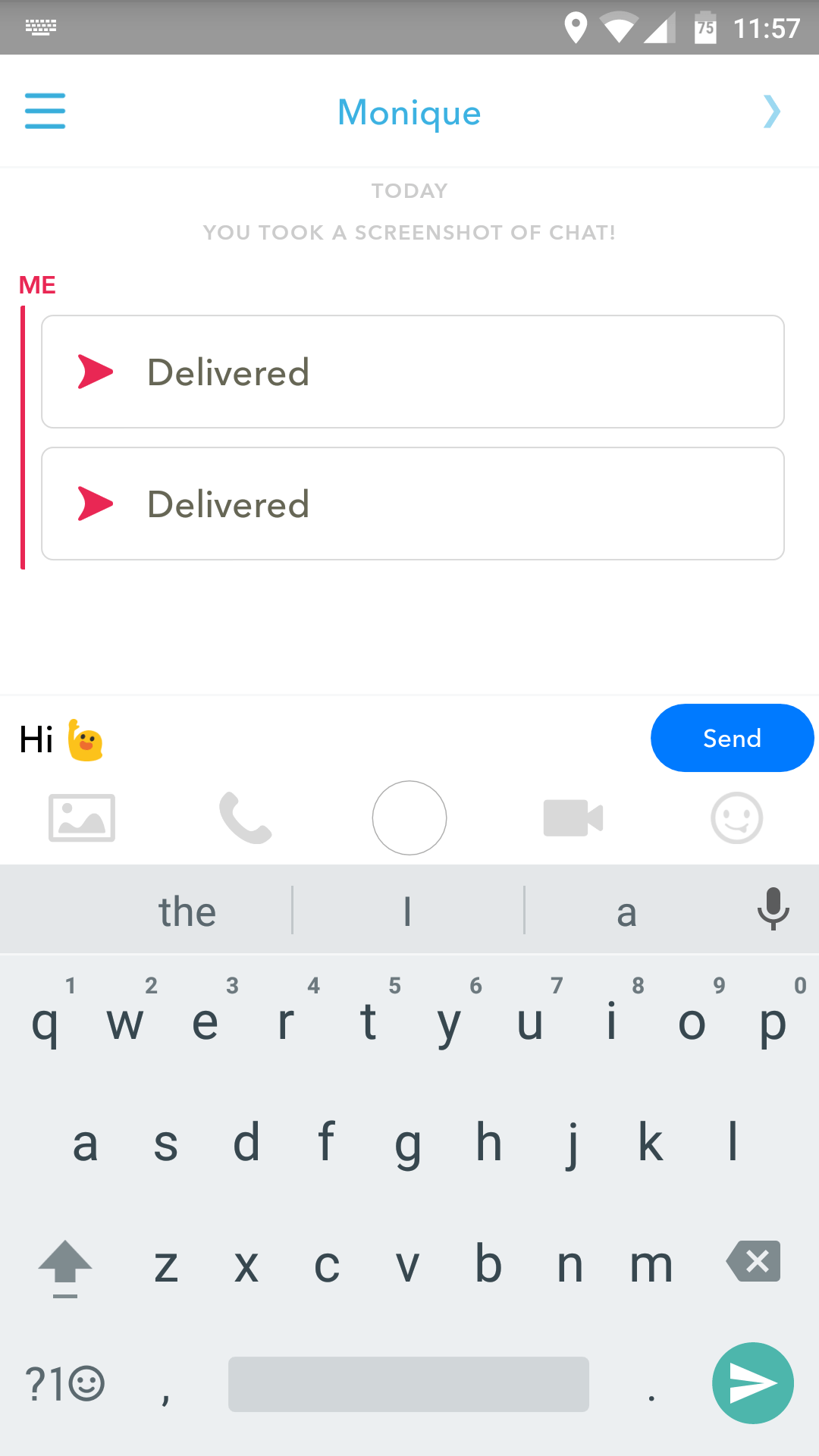Open the sticker smiley icon
This screenshot has width=819, height=1456.
[736, 817]
